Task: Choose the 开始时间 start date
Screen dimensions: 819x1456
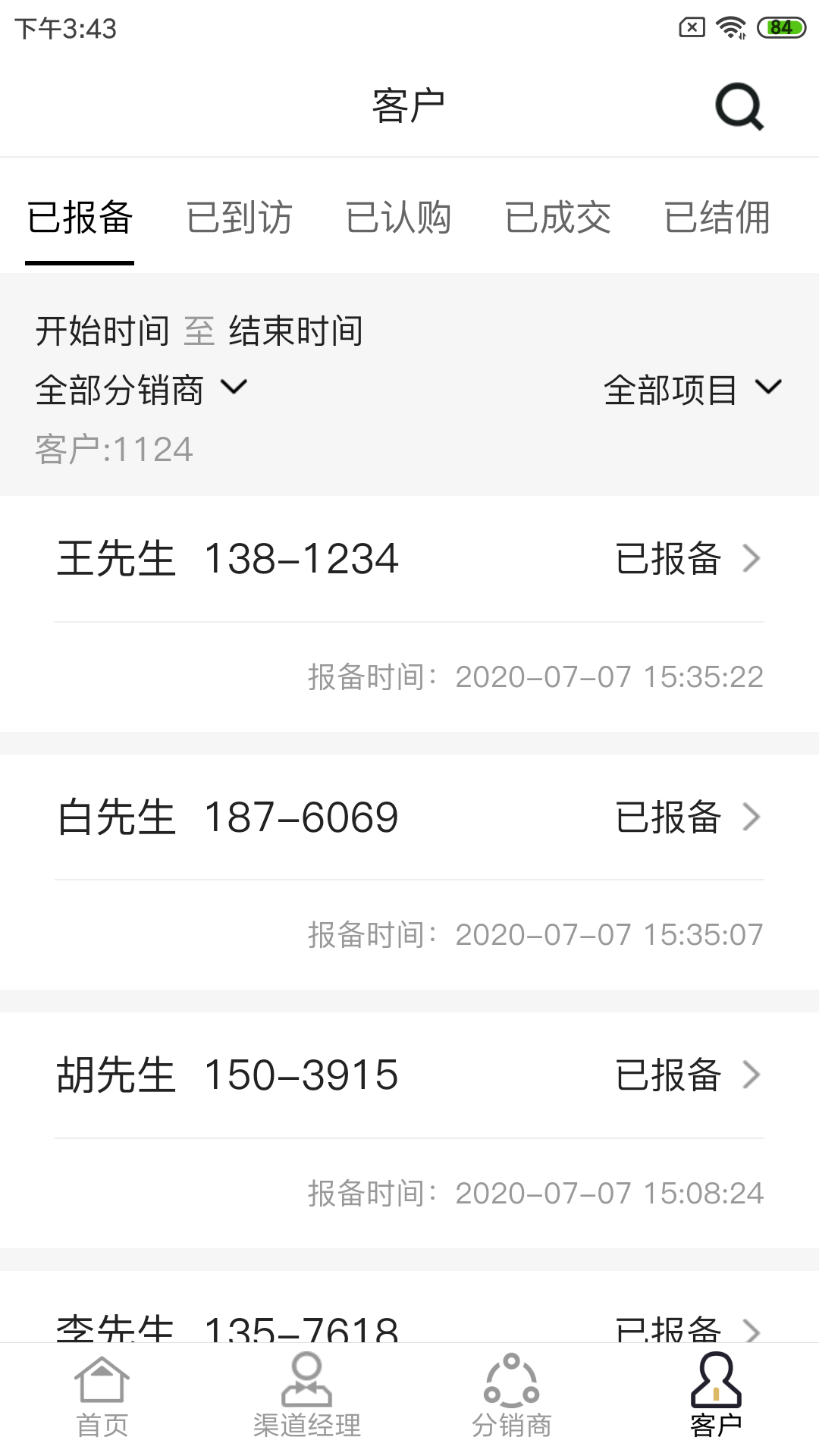Action: point(102,331)
